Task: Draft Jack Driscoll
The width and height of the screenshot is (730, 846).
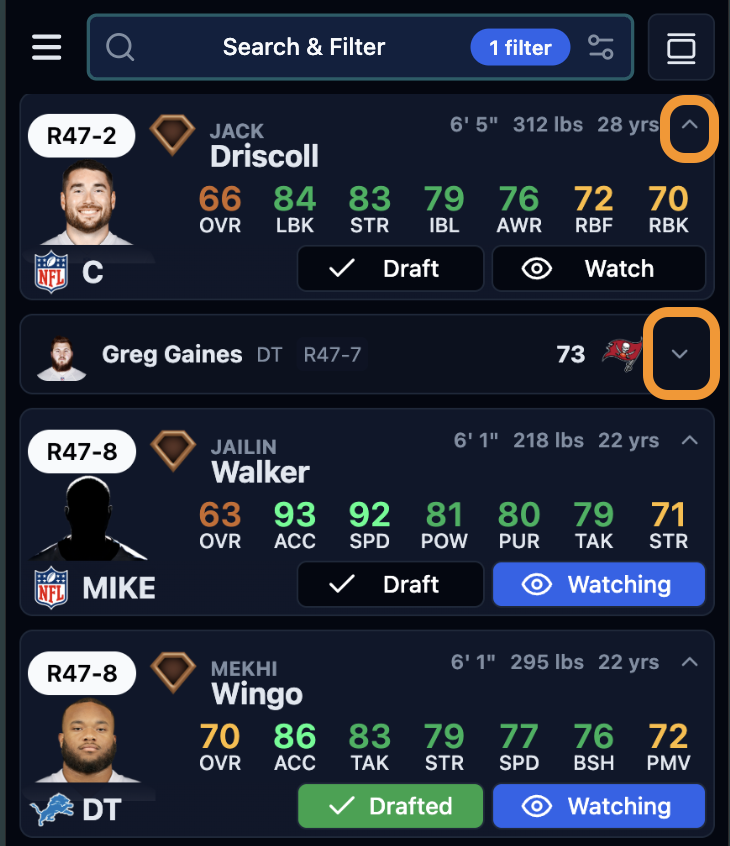Action: click(390, 268)
